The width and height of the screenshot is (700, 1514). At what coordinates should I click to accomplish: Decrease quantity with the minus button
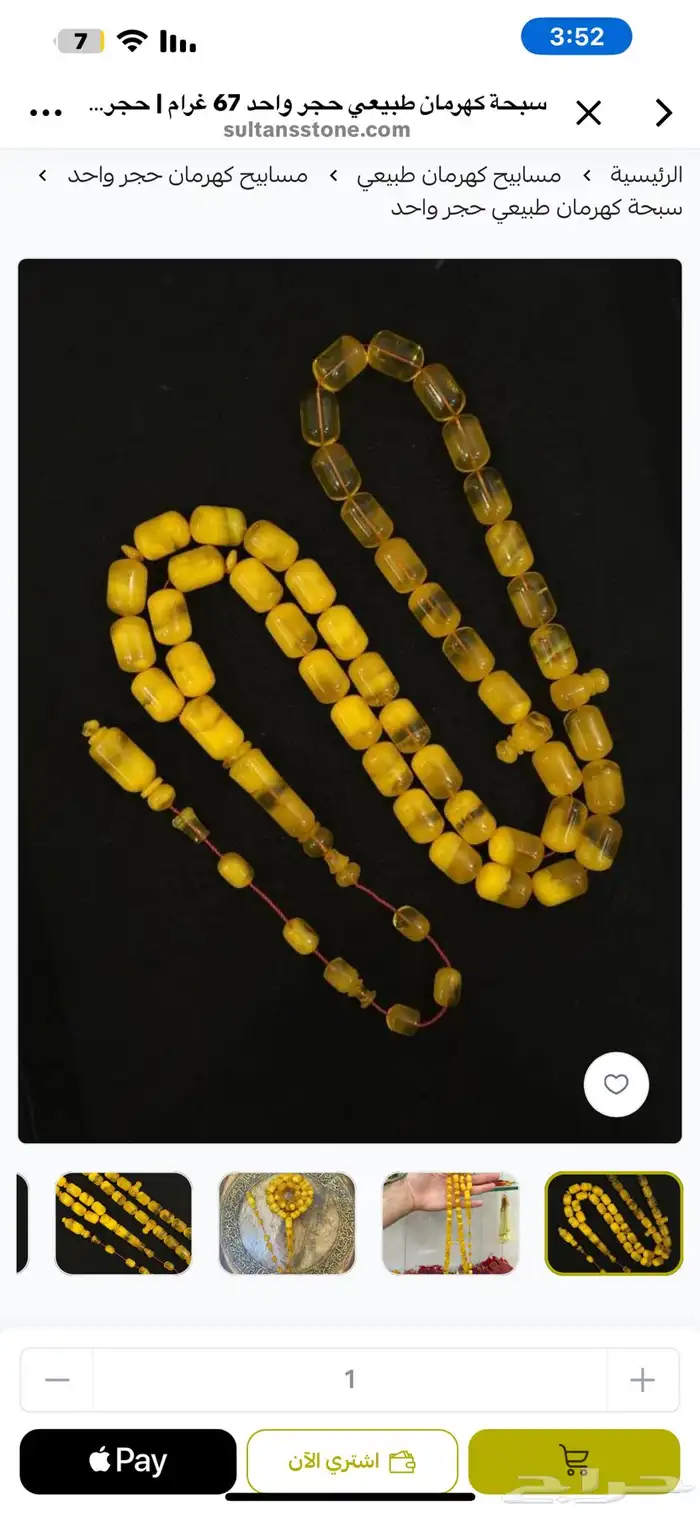58,1380
